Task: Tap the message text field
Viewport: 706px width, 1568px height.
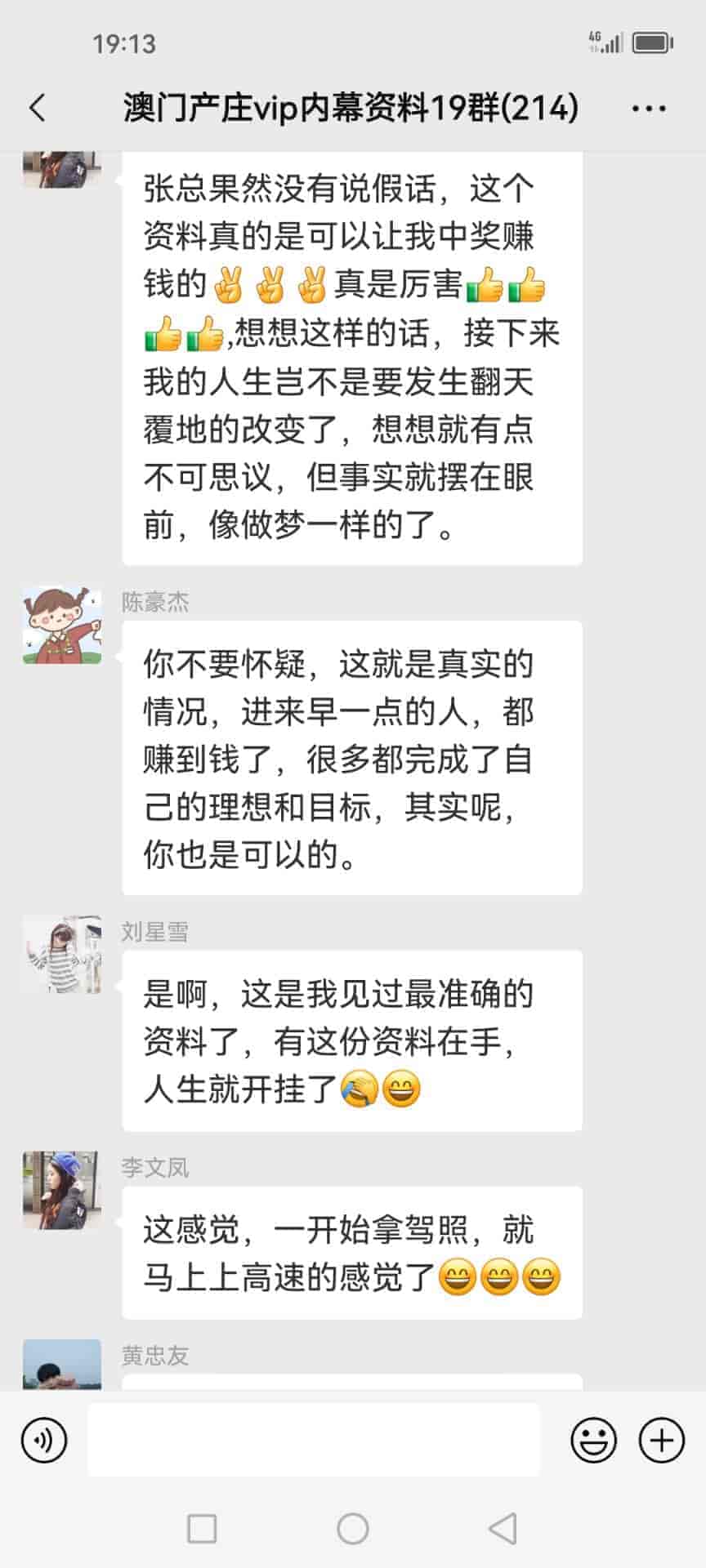Action: (x=314, y=1440)
